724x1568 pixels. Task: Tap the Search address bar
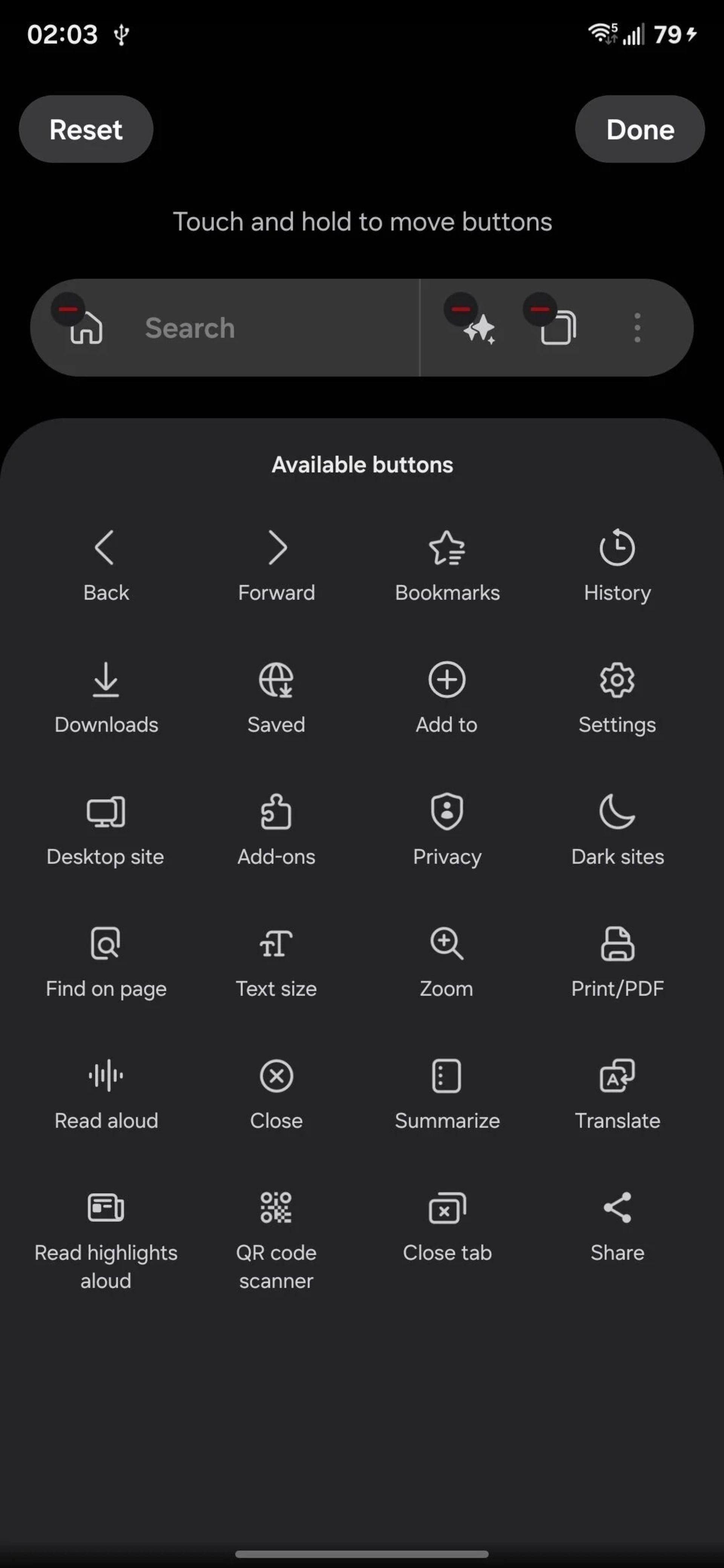click(244, 328)
